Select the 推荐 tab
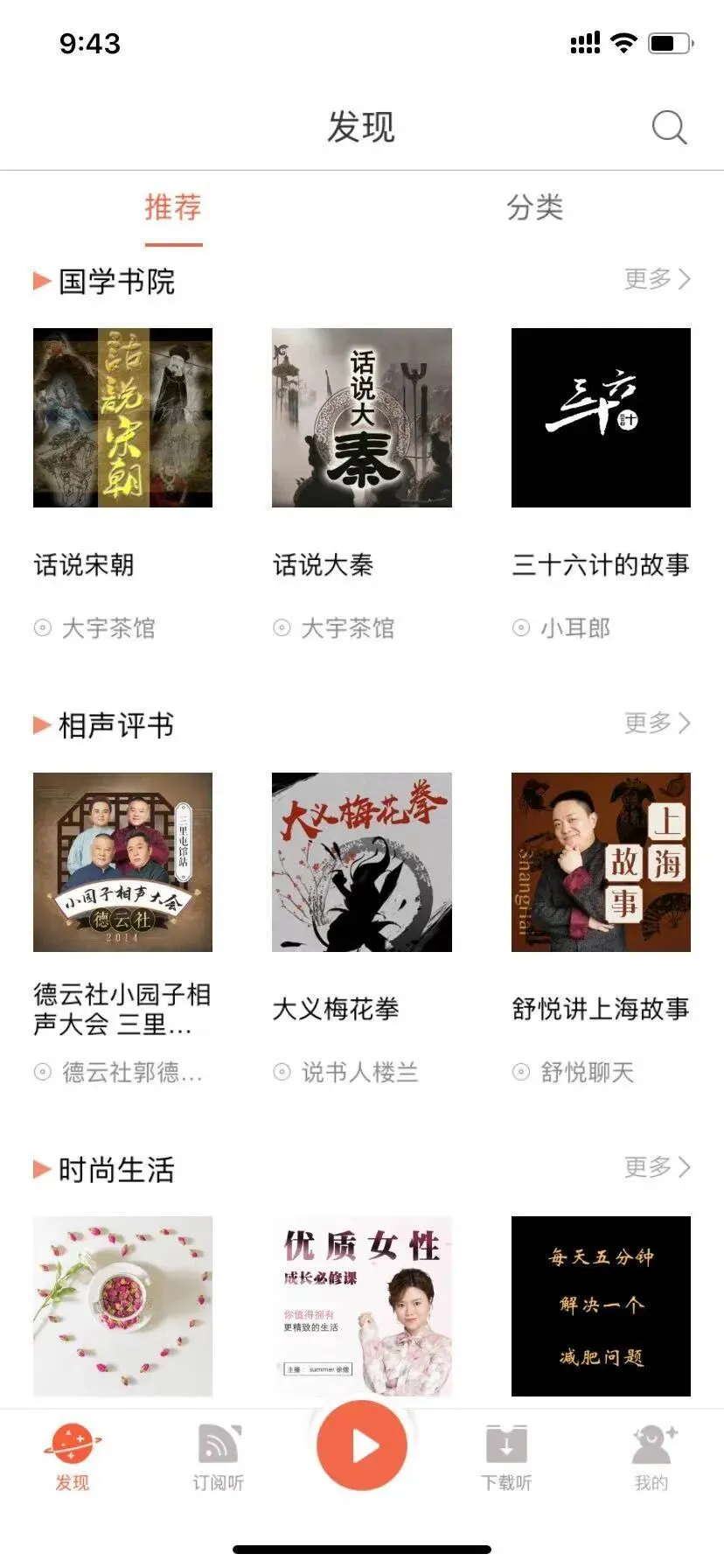This screenshot has width=724, height=1568. pyautogui.click(x=173, y=208)
